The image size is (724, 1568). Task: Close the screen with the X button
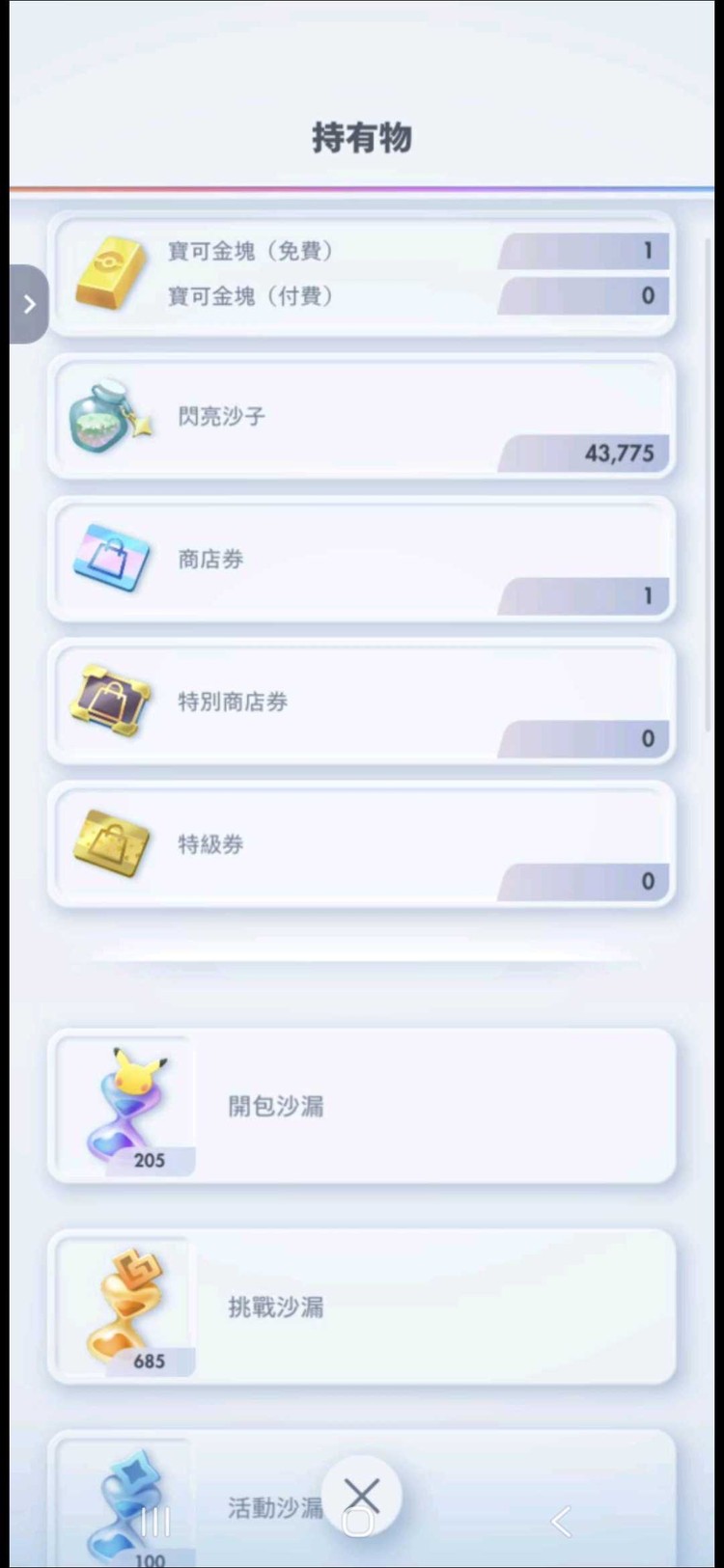pyautogui.click(x=362, y=1493)
